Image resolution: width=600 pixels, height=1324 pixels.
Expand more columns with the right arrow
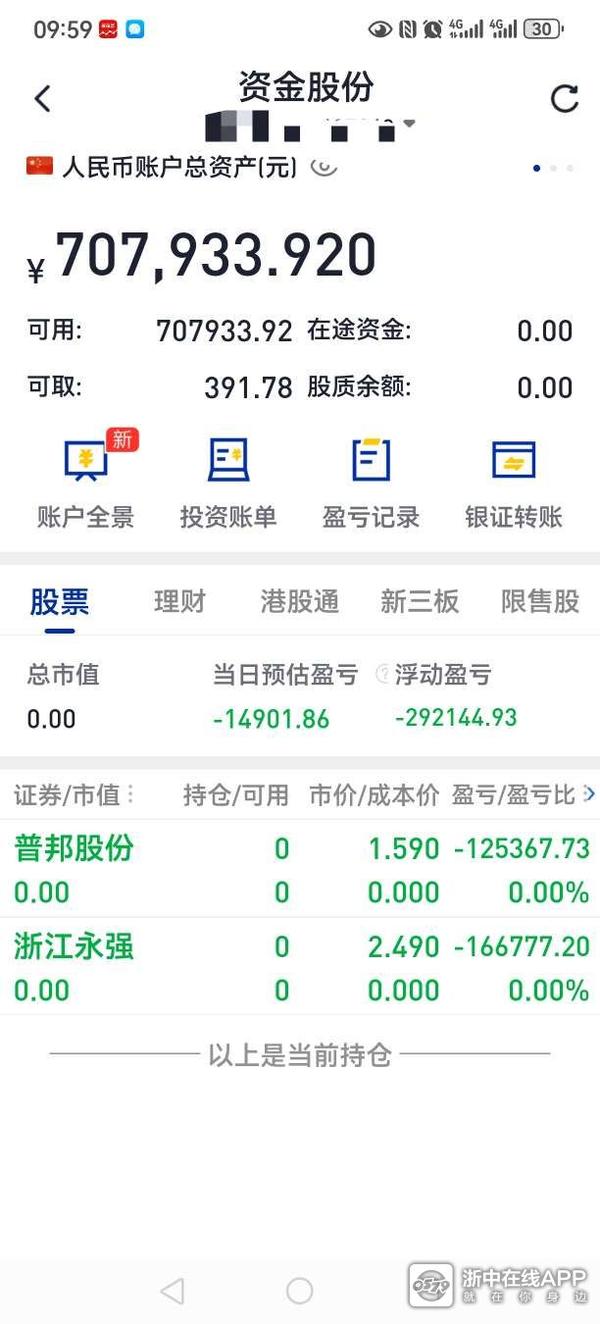coord(589,794)
